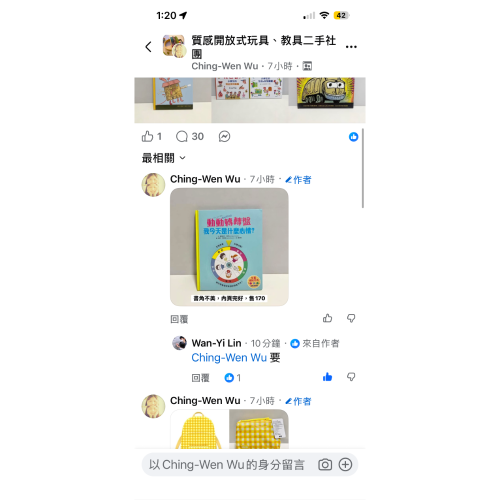500x500 pixels.
Task: Dislike Ching-Wen Wu's book photo comment
Action: (351, 318)
